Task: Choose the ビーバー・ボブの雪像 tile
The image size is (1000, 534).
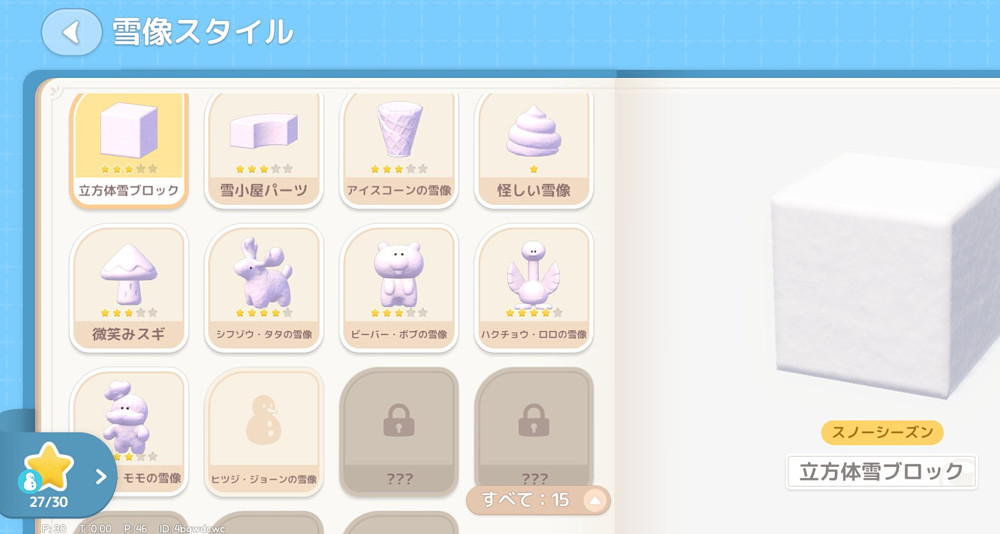Action: [399, 288]
